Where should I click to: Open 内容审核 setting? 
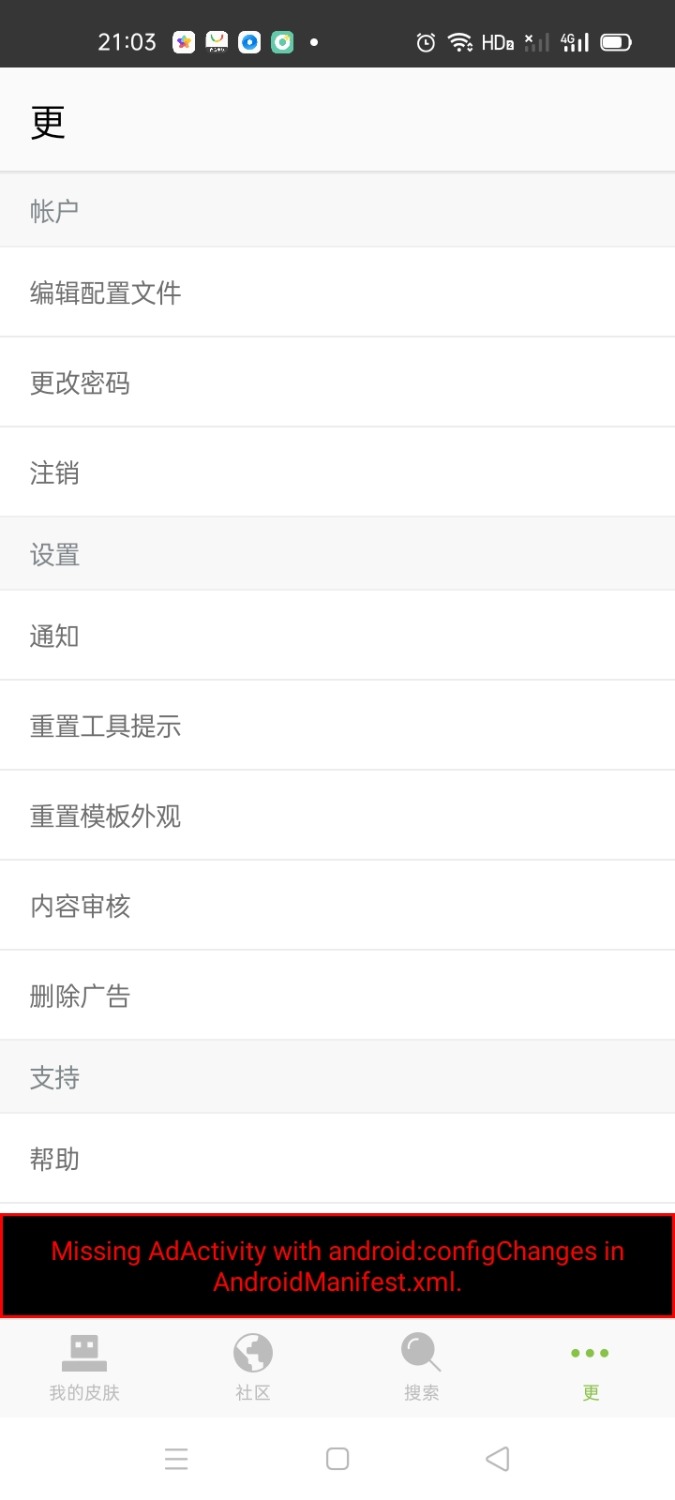point(337,905)
